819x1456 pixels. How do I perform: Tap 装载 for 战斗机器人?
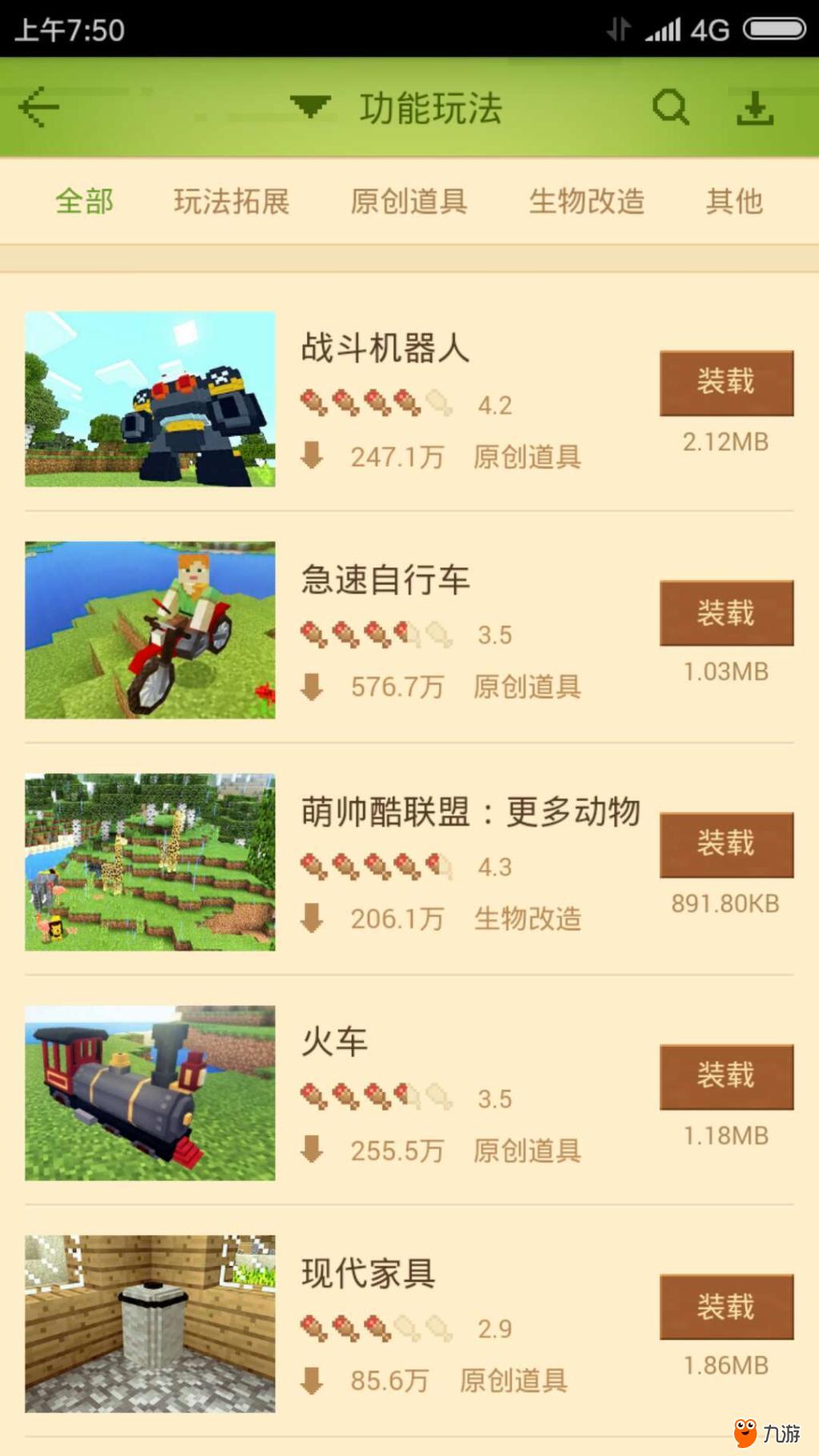(726, 382)
